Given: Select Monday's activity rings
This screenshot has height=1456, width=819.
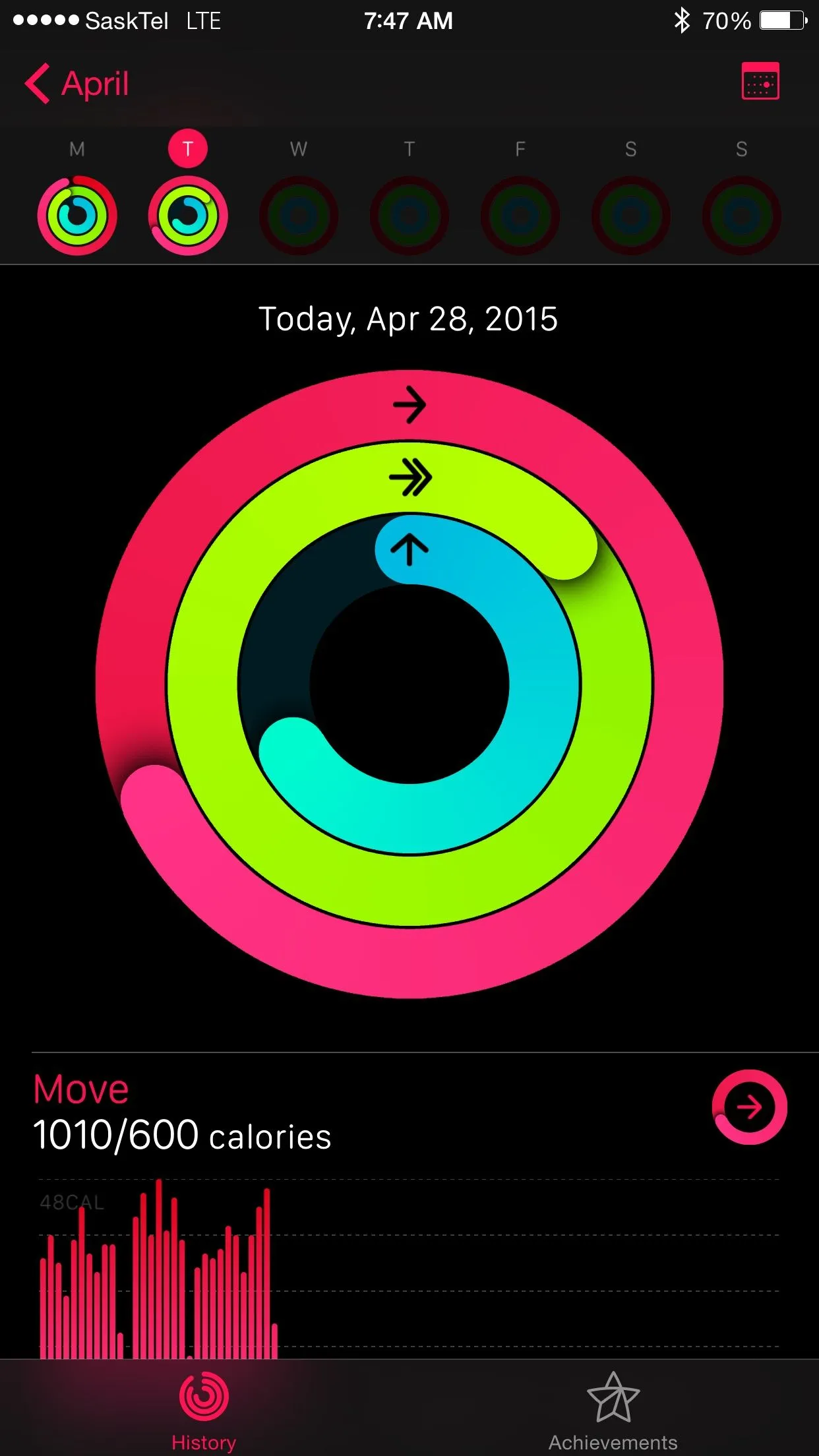Looking at the screenshot, I should 77,216.
